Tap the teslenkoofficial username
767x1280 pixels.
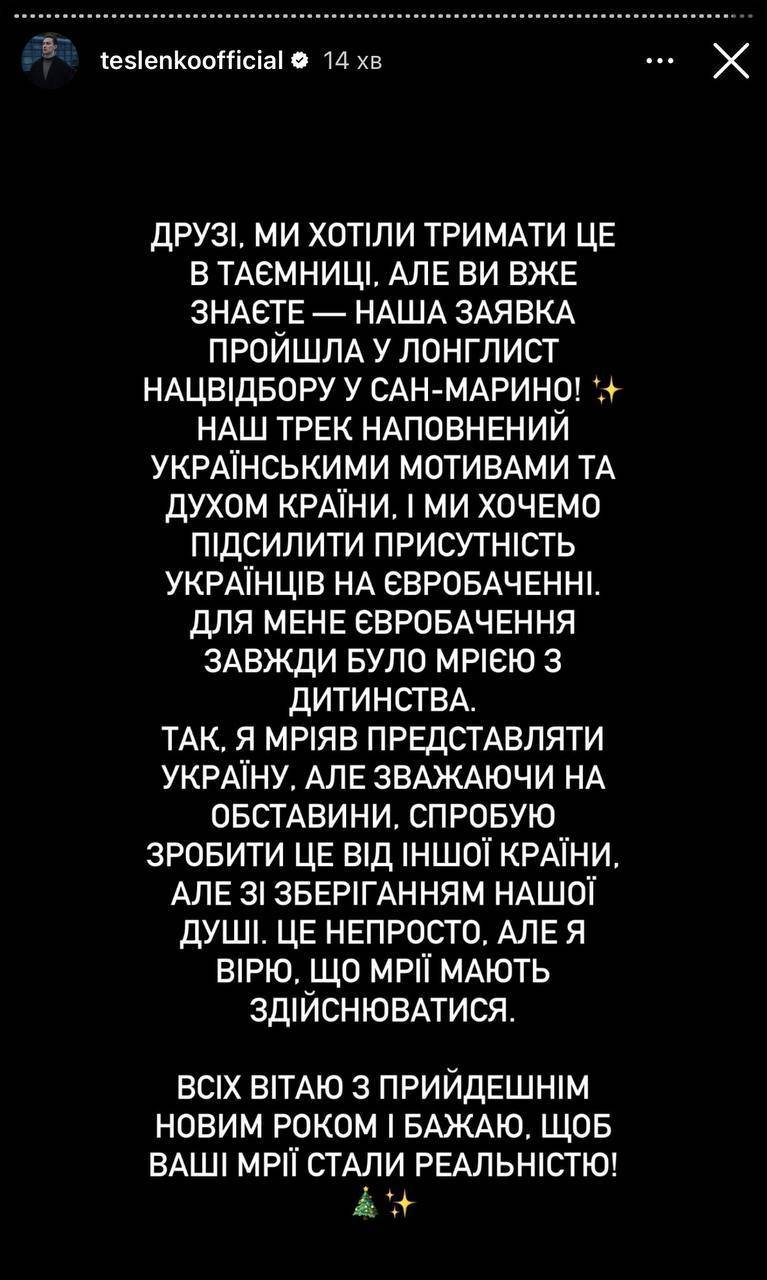[x=192, y=61]
